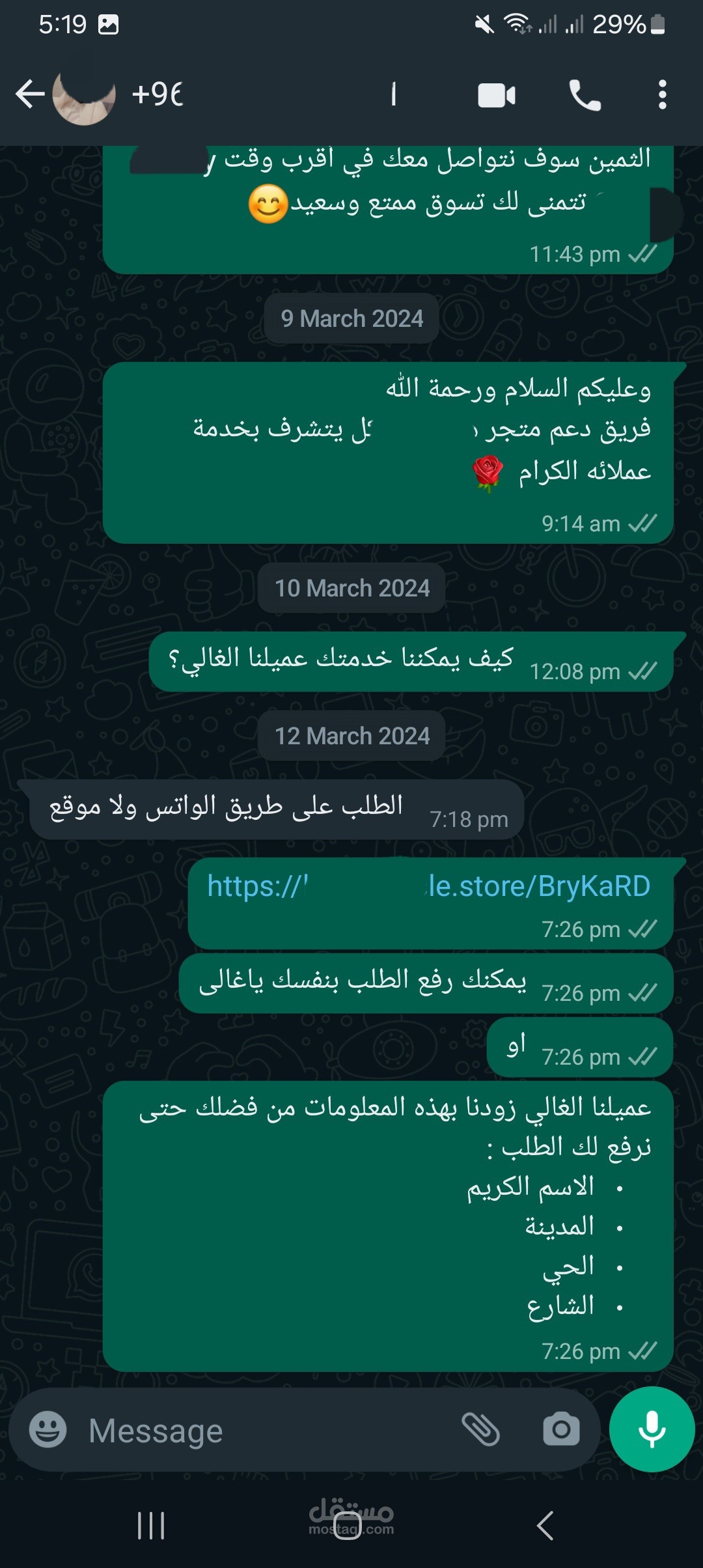Open the emoji picker
Image resolution: width=703 pixels, height=1568 pixels.
point(48,1430)
